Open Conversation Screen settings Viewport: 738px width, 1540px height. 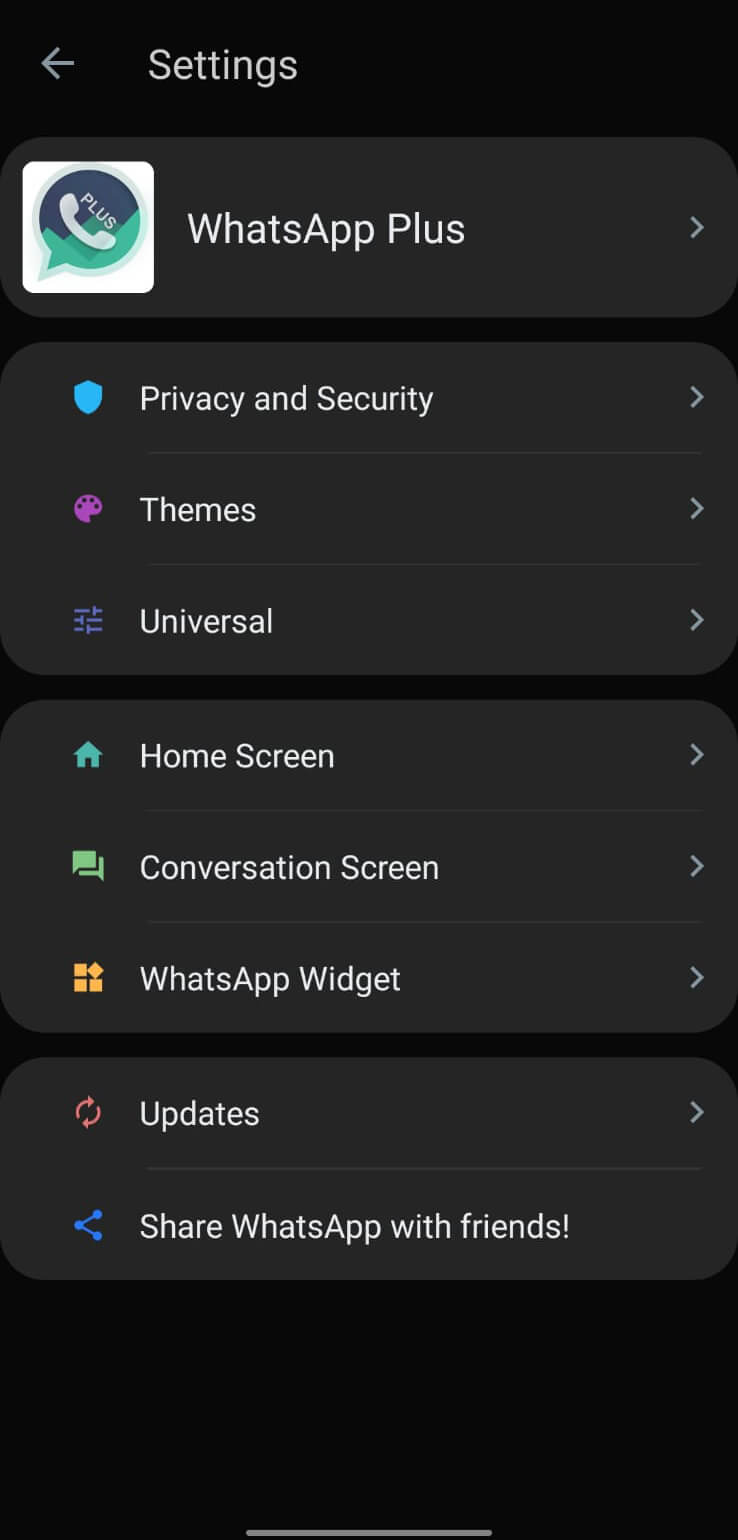point(369,867)
